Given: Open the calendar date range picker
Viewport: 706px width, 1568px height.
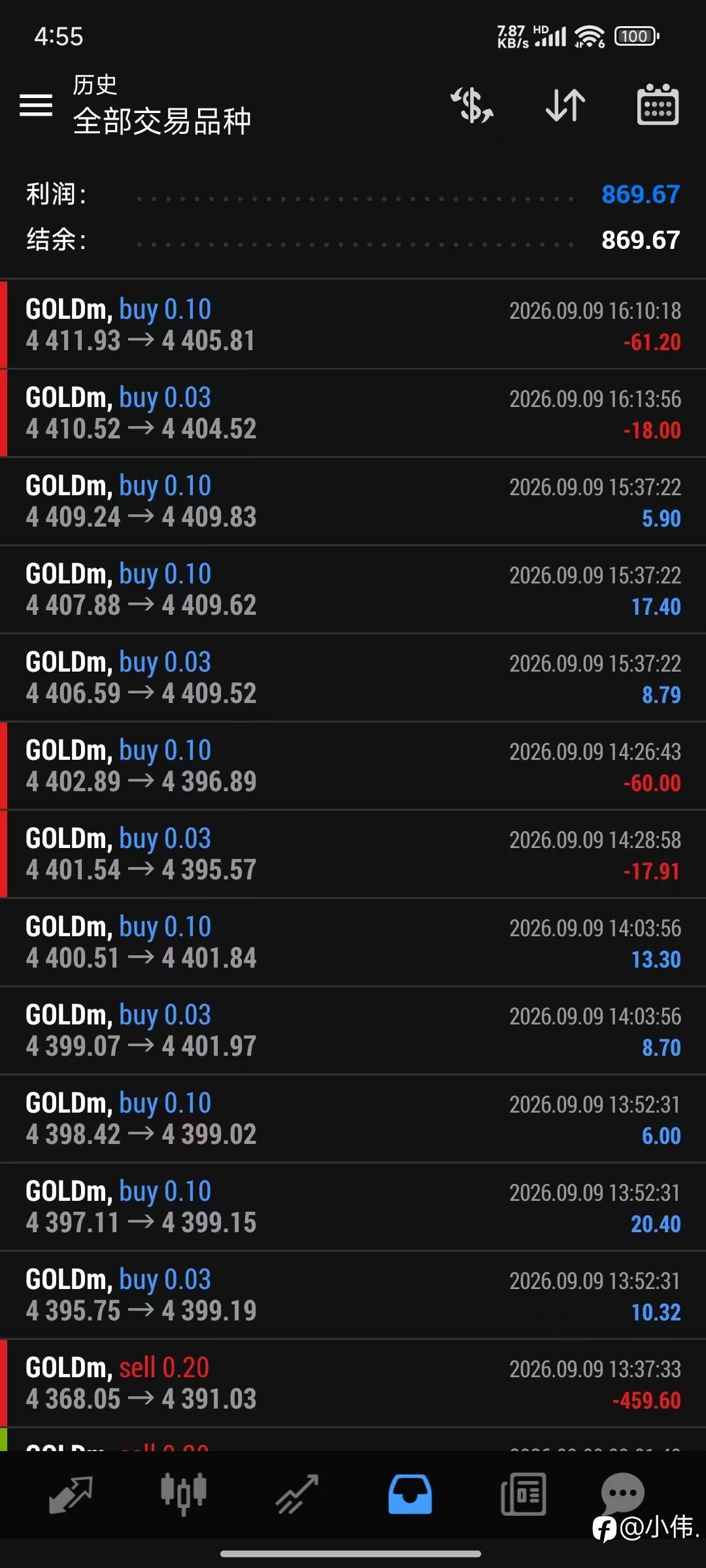Looking at the screenshot, I should point(658,105).
